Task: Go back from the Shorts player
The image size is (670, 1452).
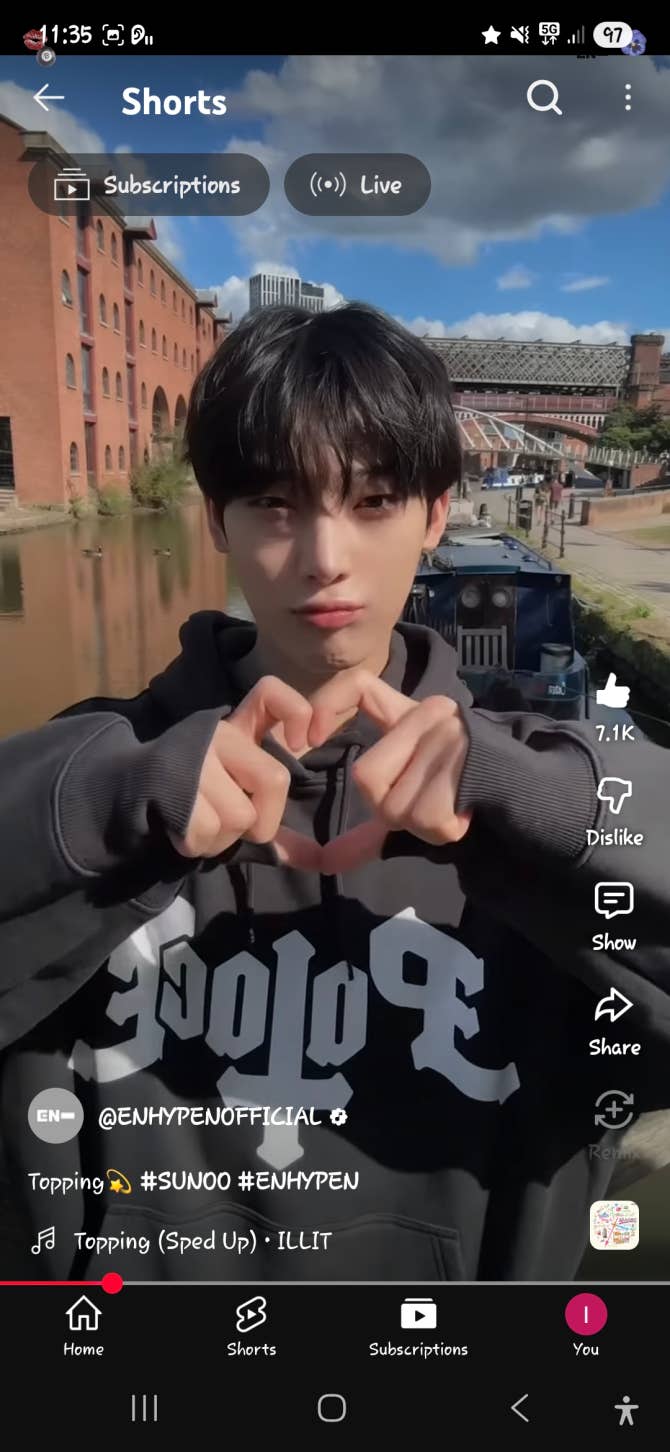Action: (48, 98)
